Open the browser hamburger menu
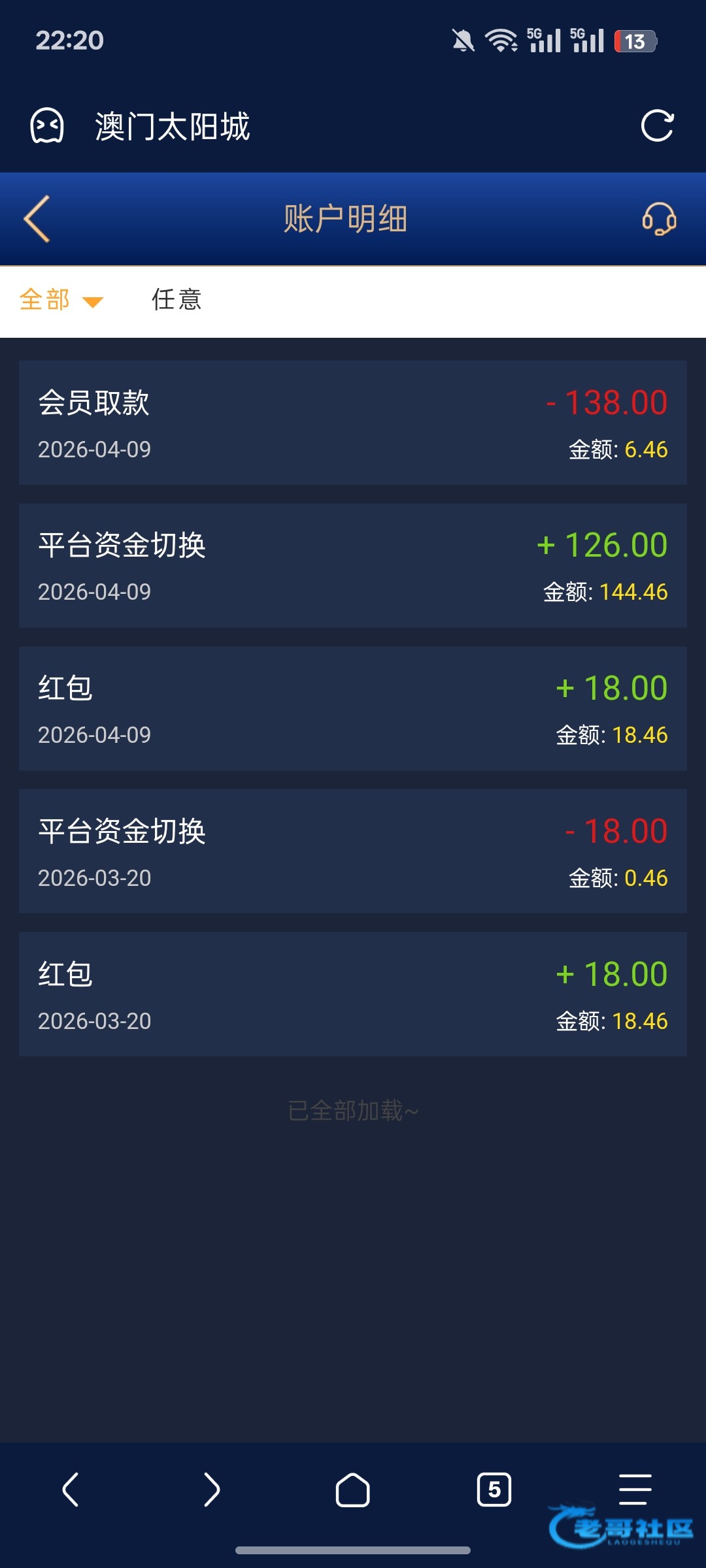The height and width of the screenshot is (1568, 706). 635,1490
